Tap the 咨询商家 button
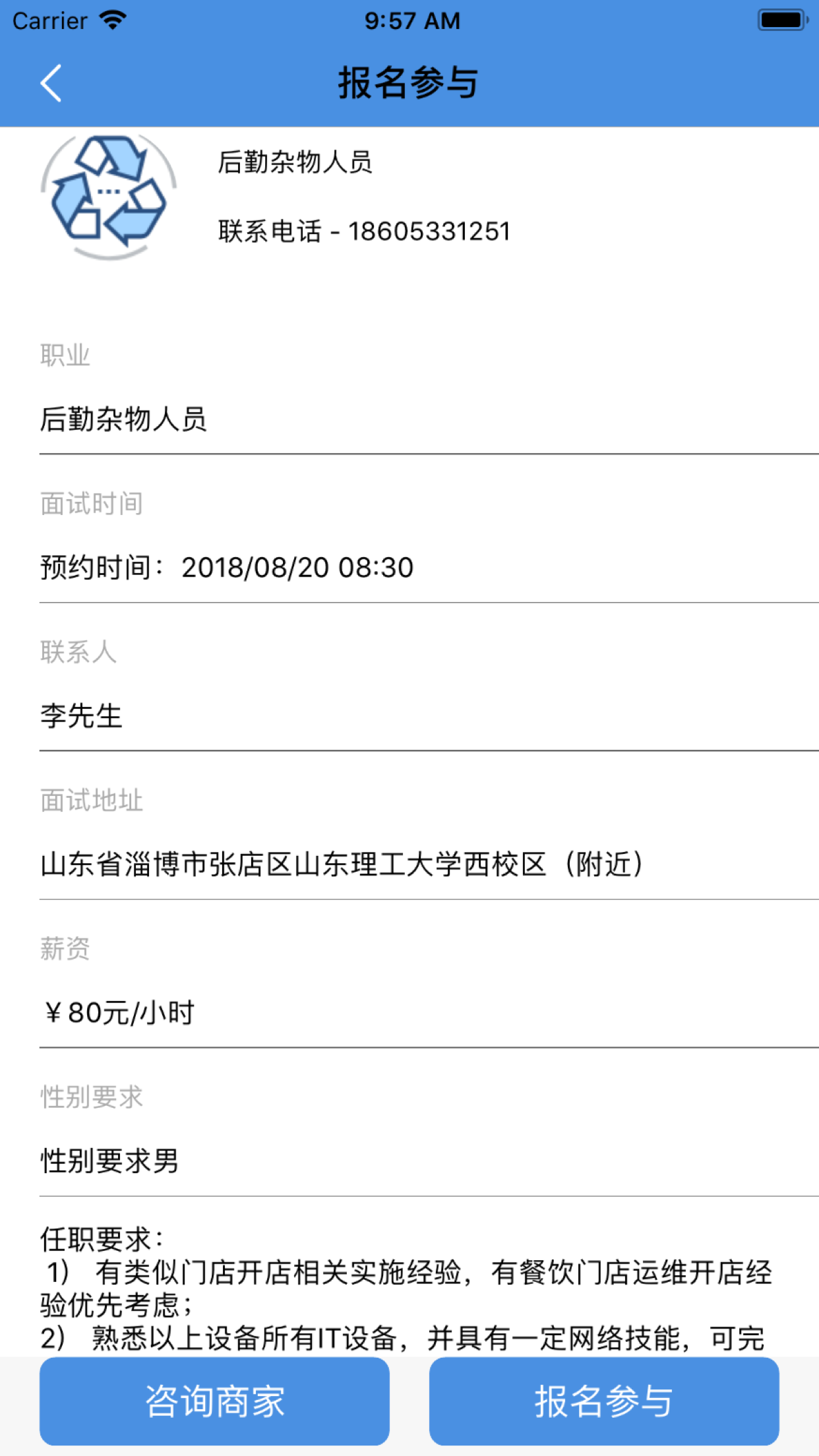 point(214,1401)
